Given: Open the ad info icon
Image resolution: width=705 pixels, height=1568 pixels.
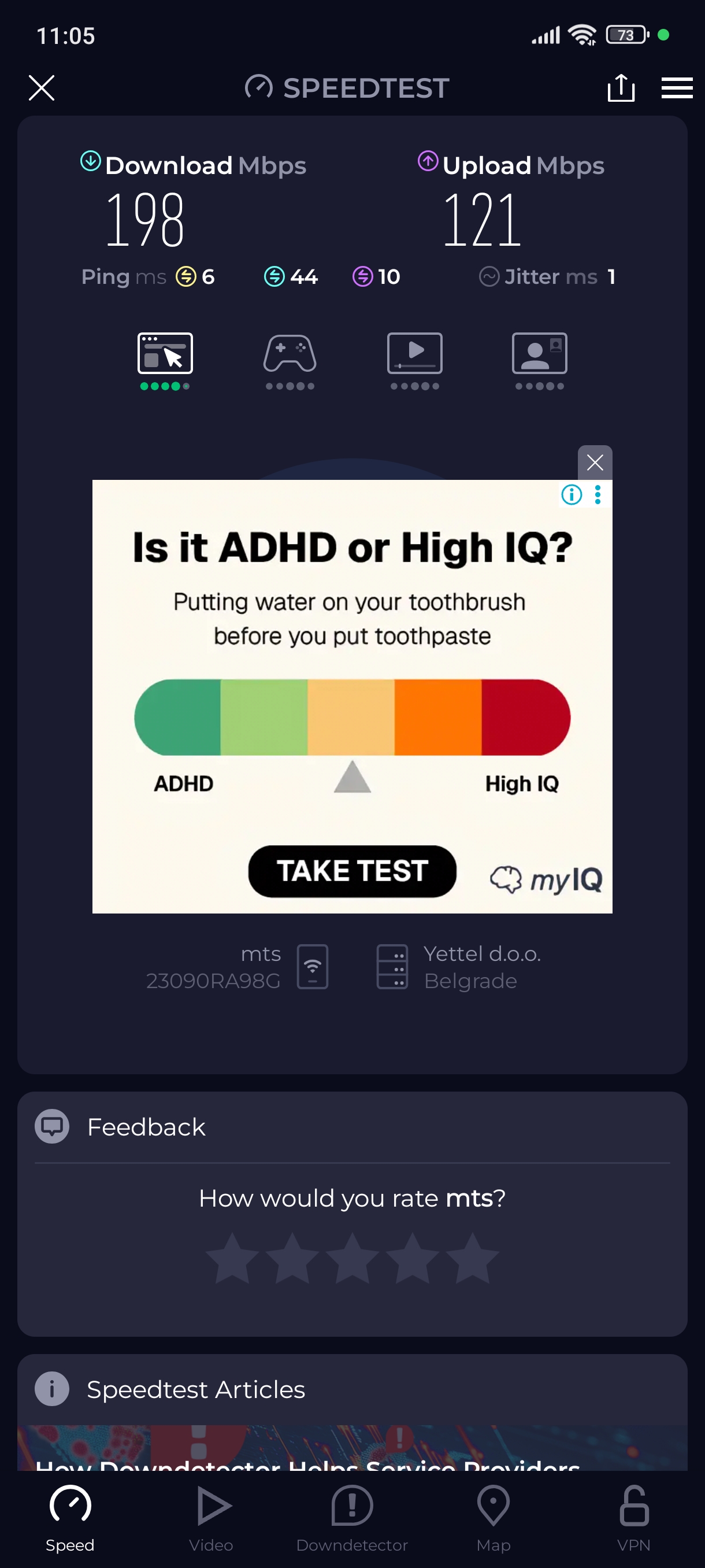Looking at the screenshot, I should [571, 495].
